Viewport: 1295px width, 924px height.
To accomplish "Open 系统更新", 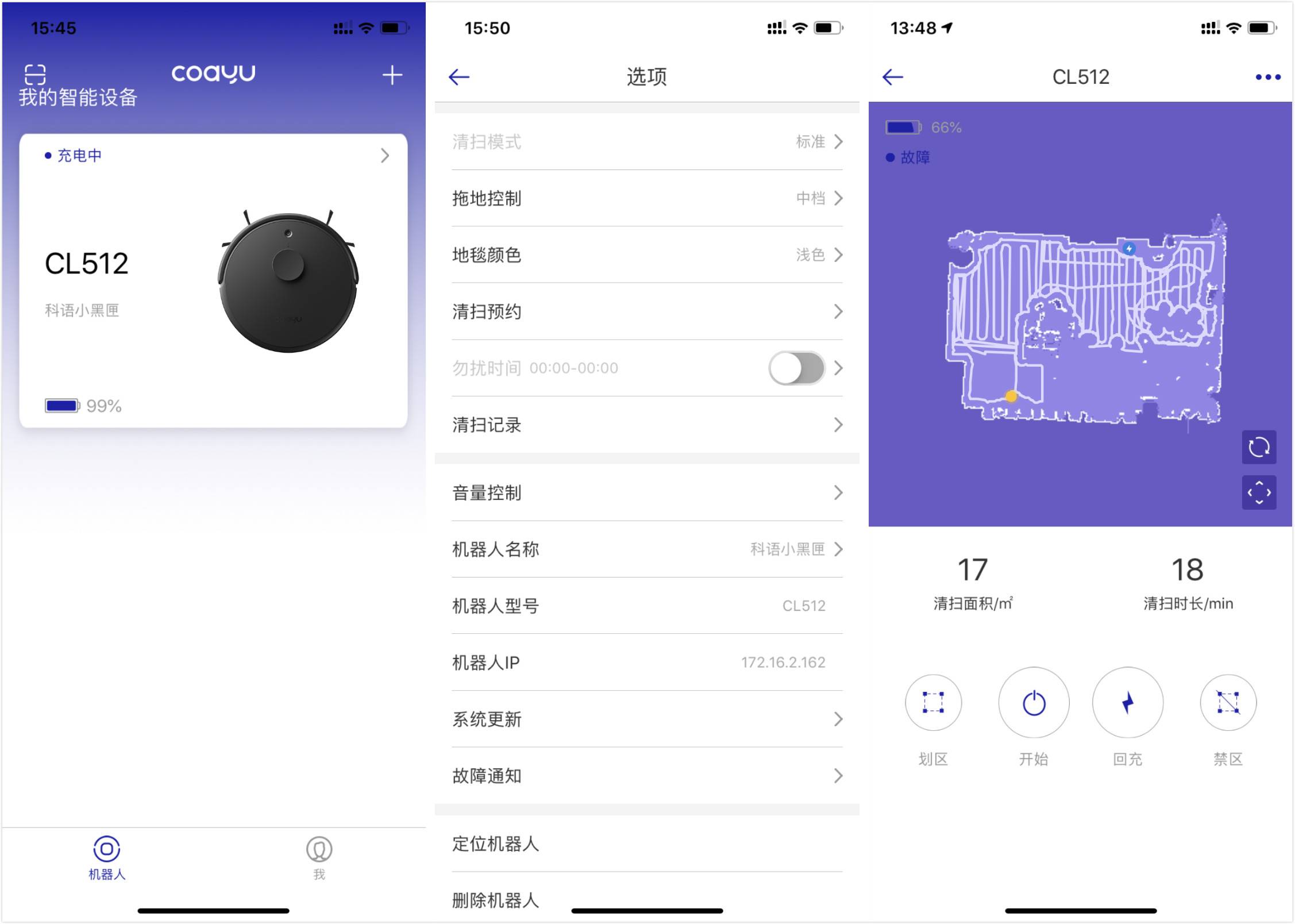I will click(647, 719).
